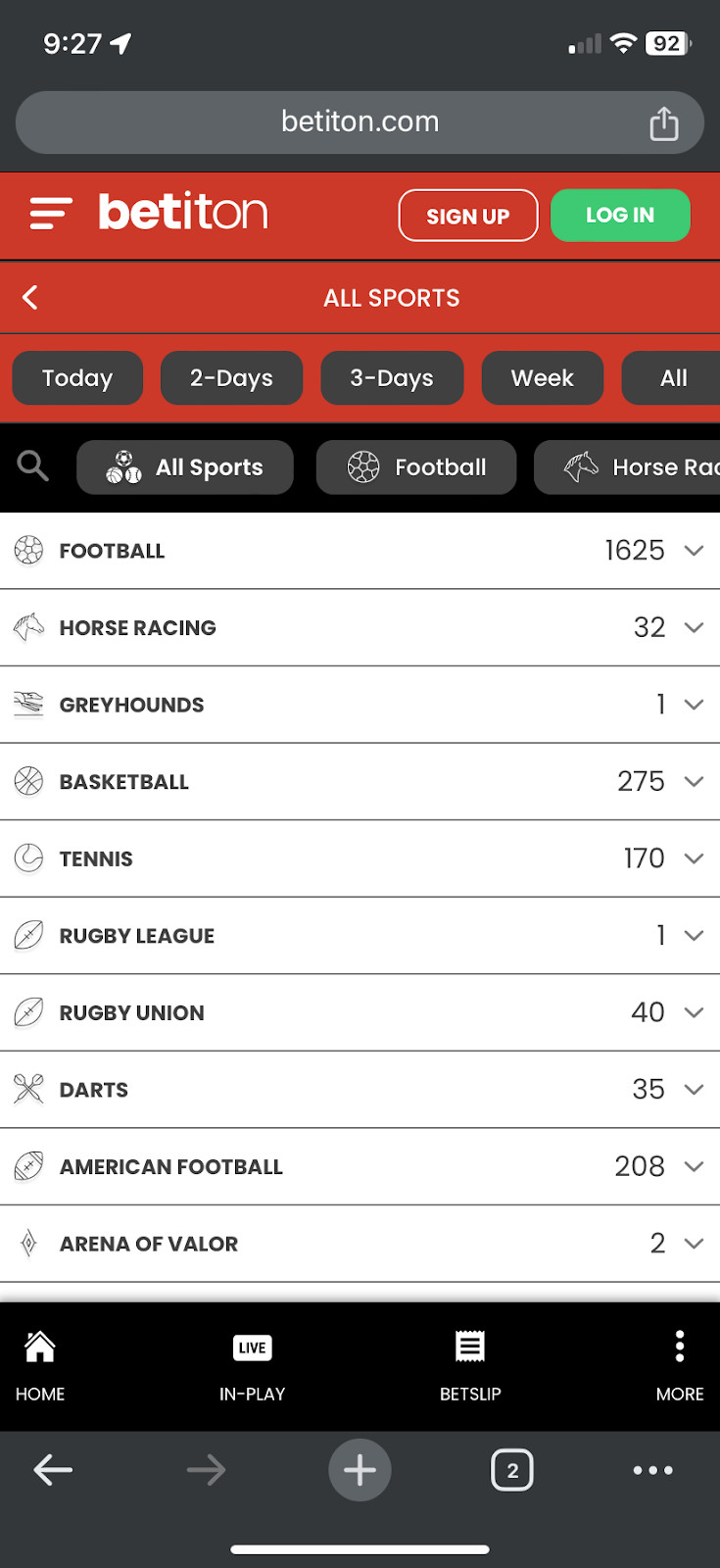Open the sports search icon
720x1568 pixels.
[x=32, y=466]
